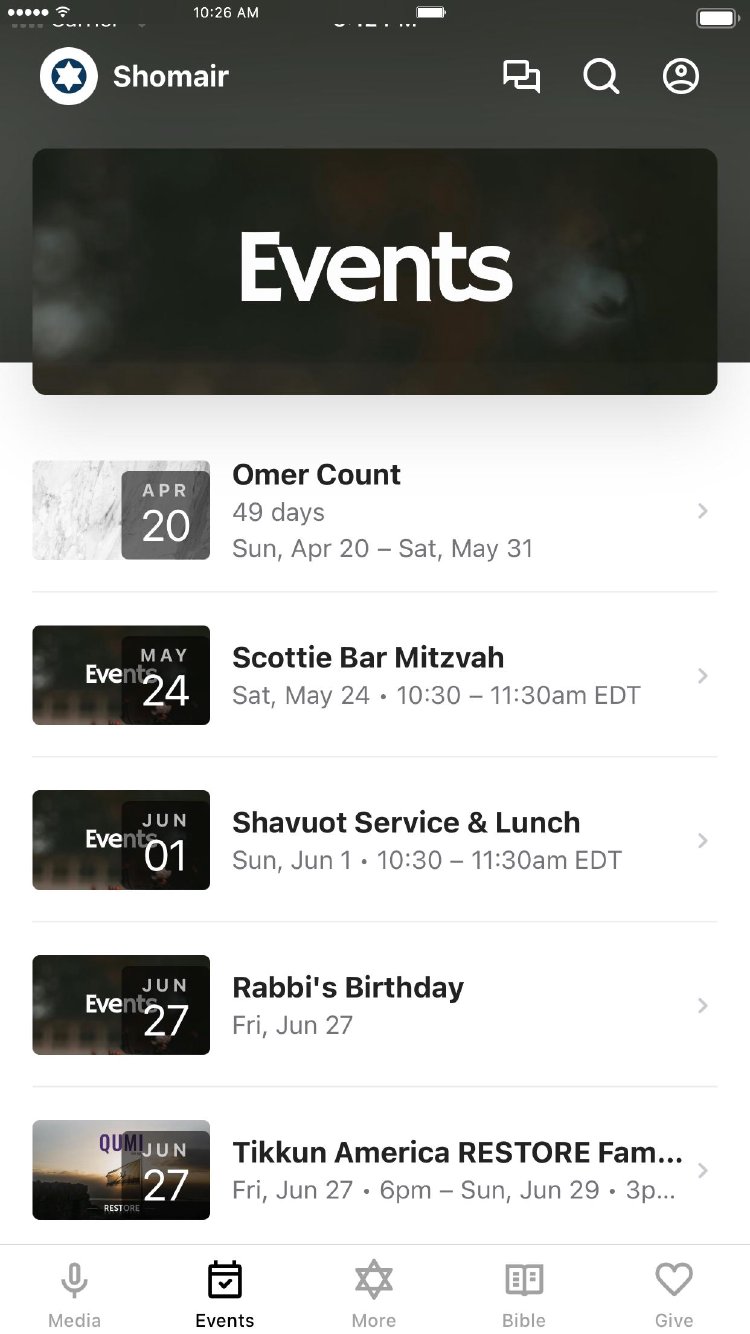Viewport: 750px width, 1334px height.
Task: Select the Rabbi's Birthday event
Action: tap(375, 1005)
